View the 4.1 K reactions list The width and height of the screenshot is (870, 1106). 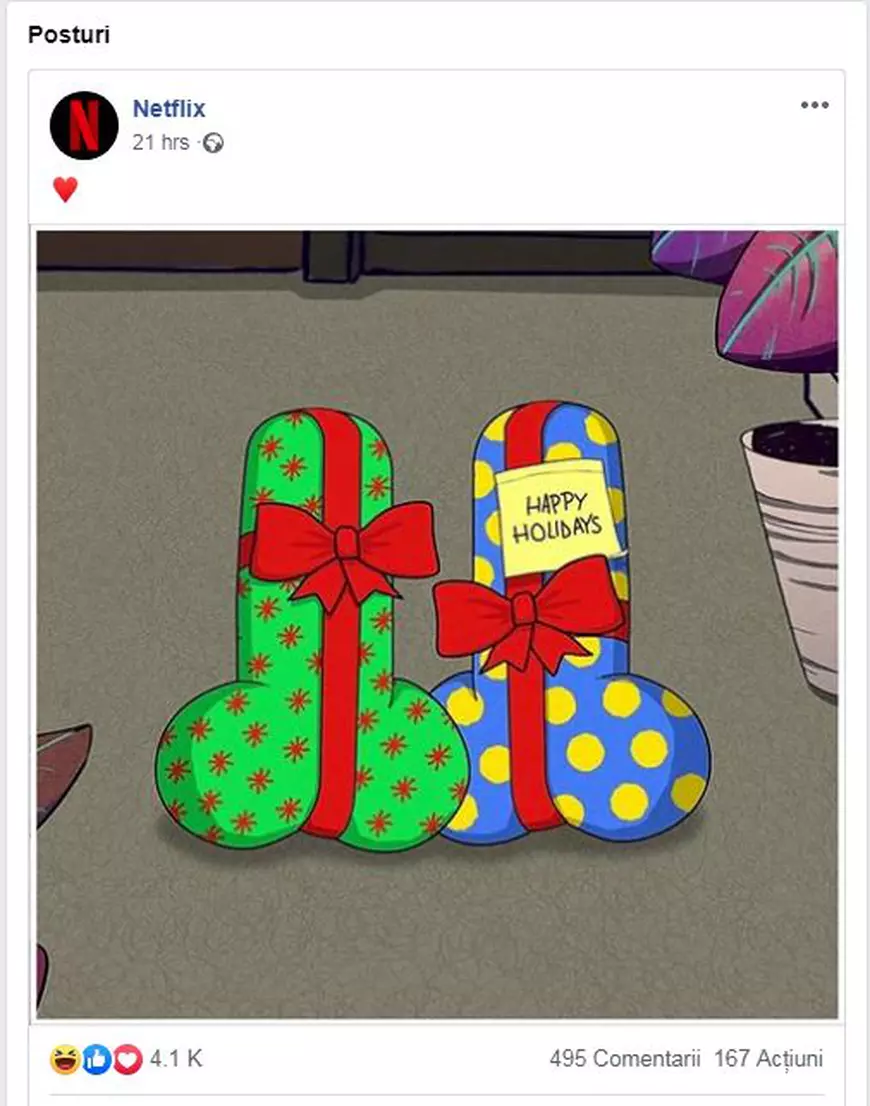176,1058
